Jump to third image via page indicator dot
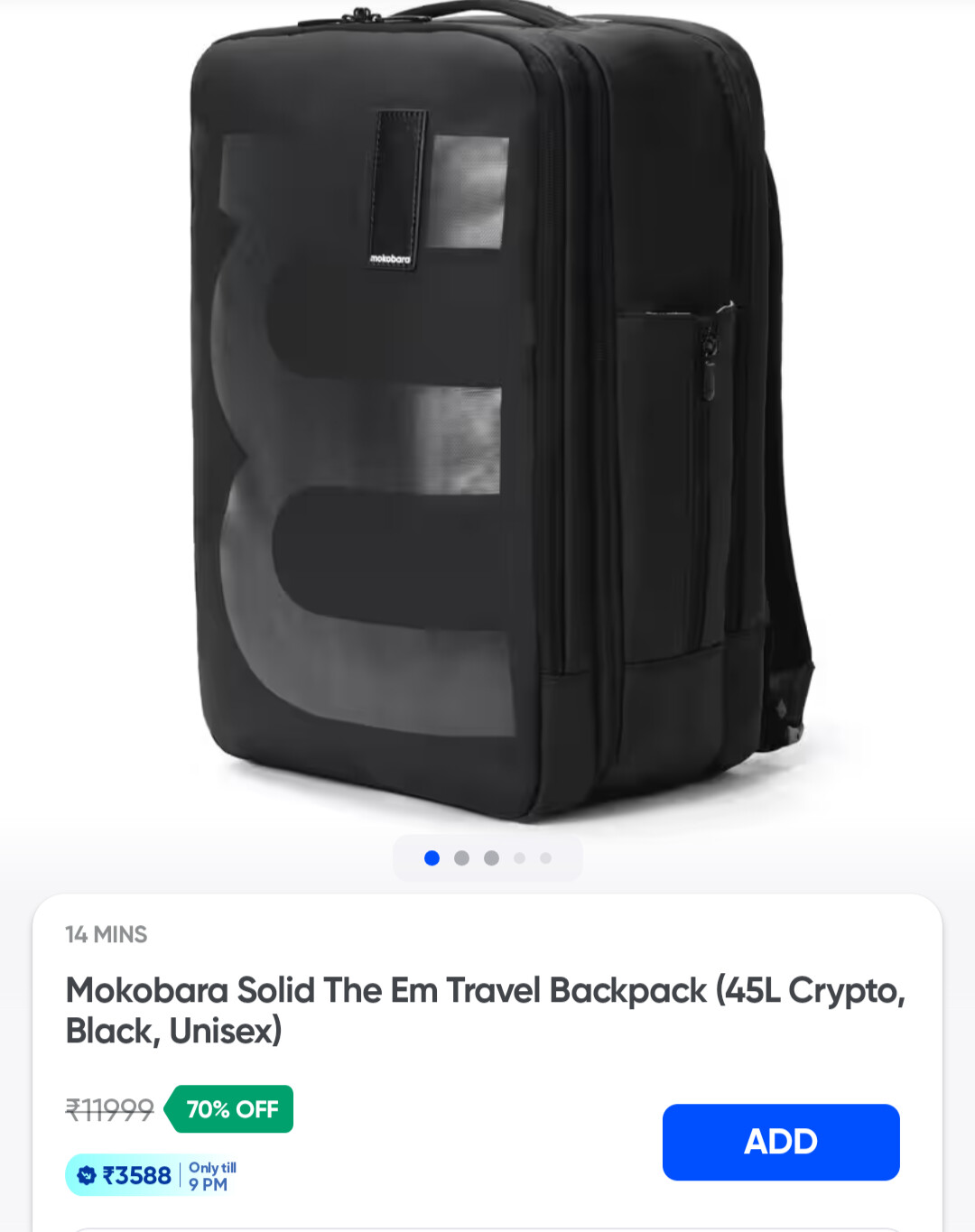Viewport: 975px width, 1232px height. pos(491,858)
